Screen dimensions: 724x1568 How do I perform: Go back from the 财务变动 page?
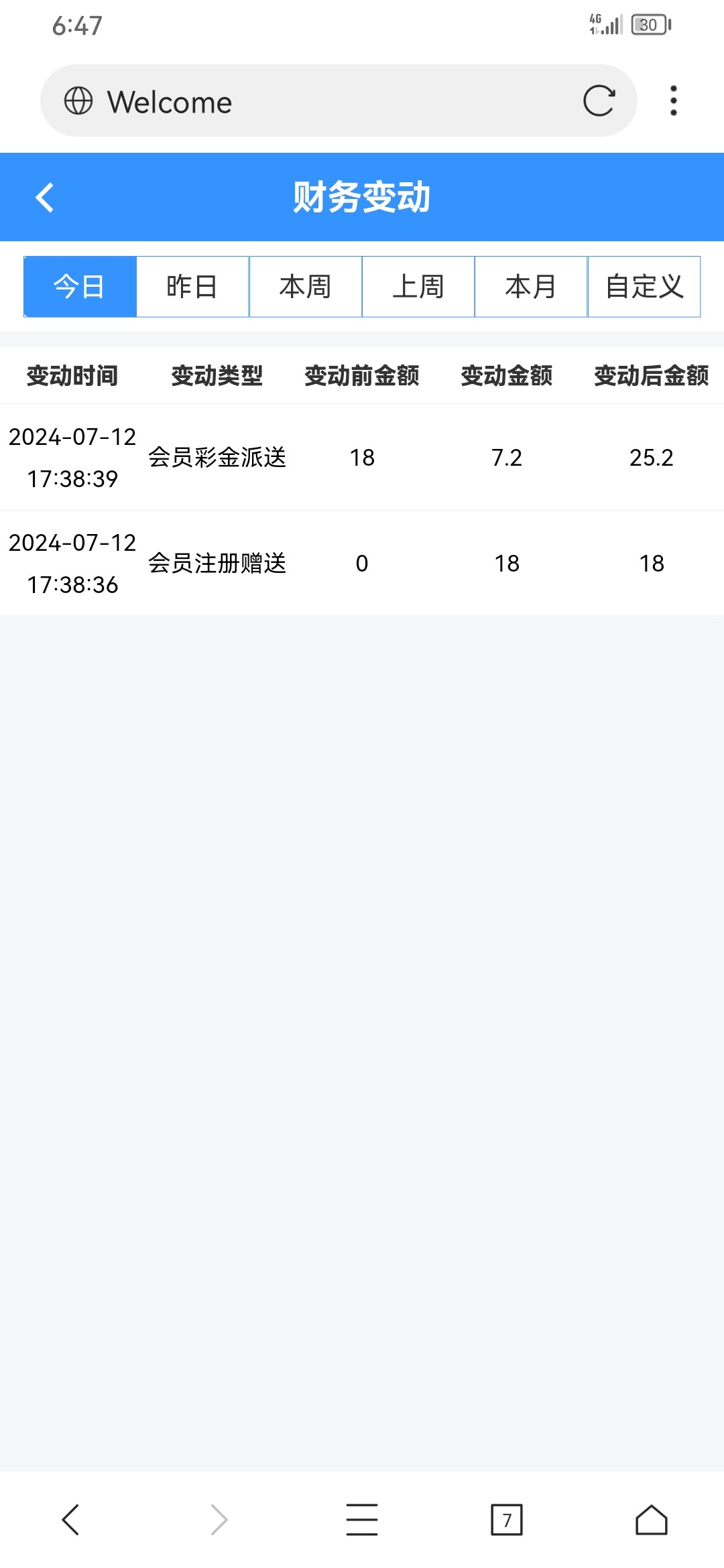point(45,198)
